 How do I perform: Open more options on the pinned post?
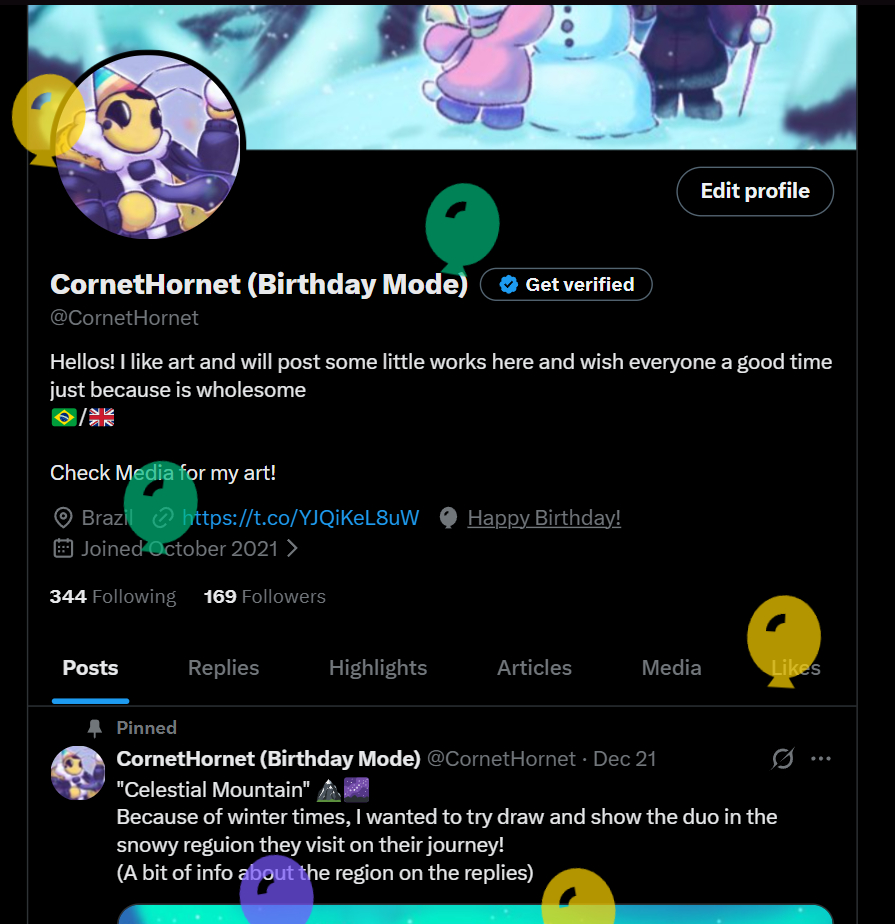[821, 759]
